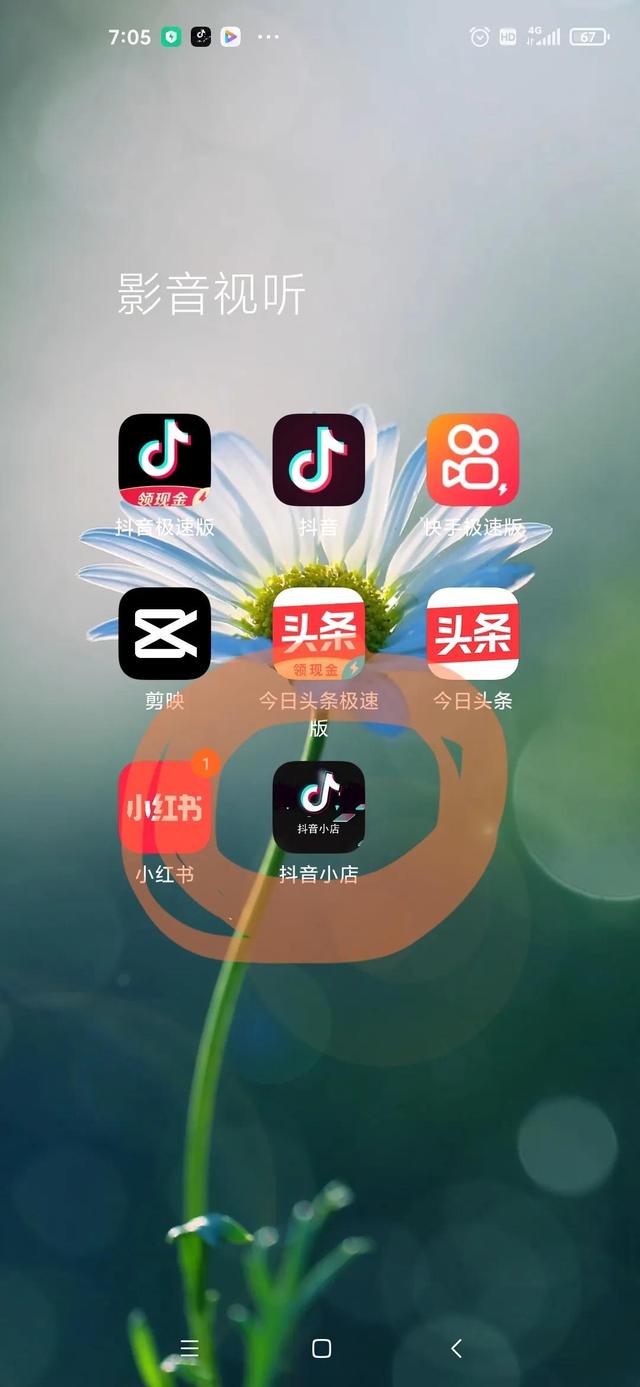The height and width of the screenshot is (1387, 640).
Task: Open 快手极速版 app
Action: coord(472,460)
